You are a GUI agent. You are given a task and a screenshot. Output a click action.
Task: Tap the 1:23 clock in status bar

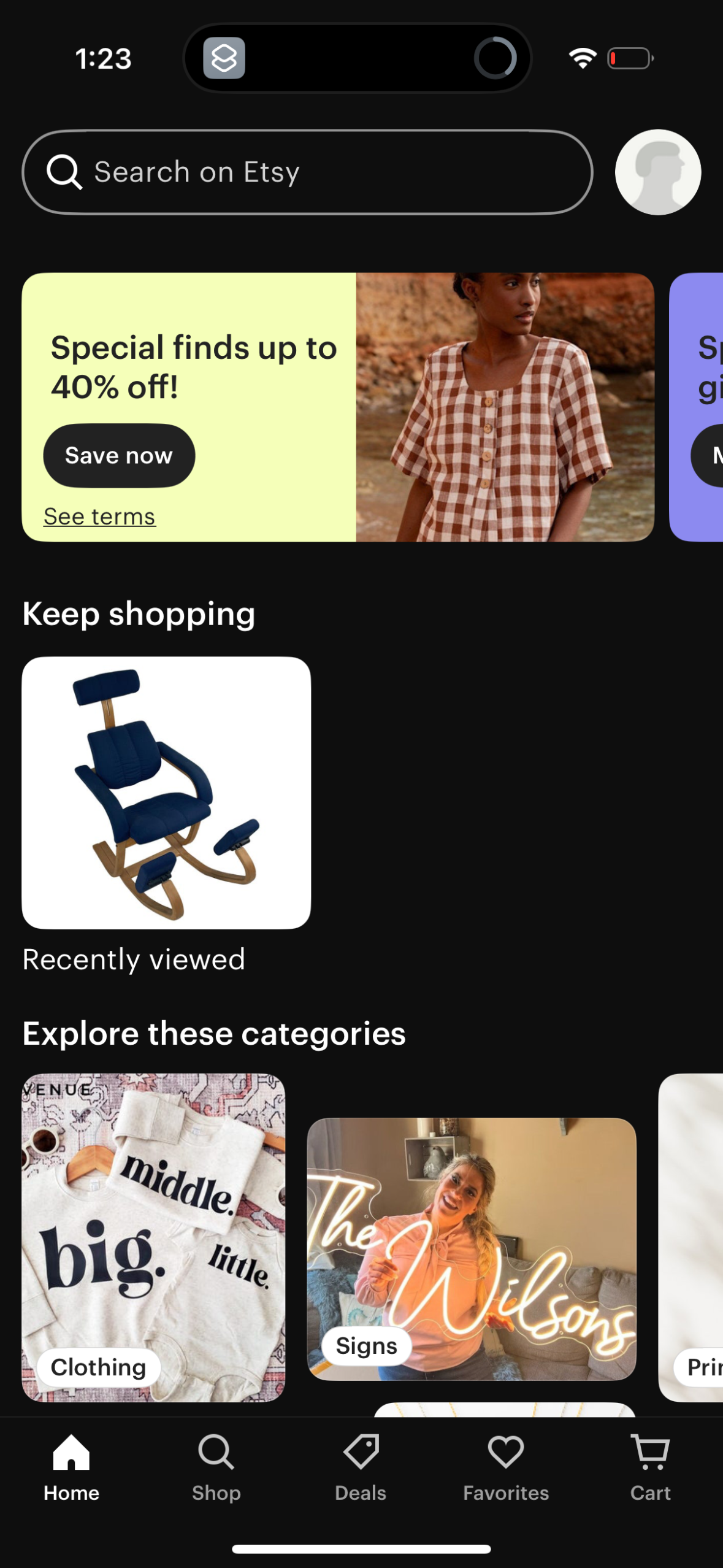pyautogui.click(x=104, y=58)
